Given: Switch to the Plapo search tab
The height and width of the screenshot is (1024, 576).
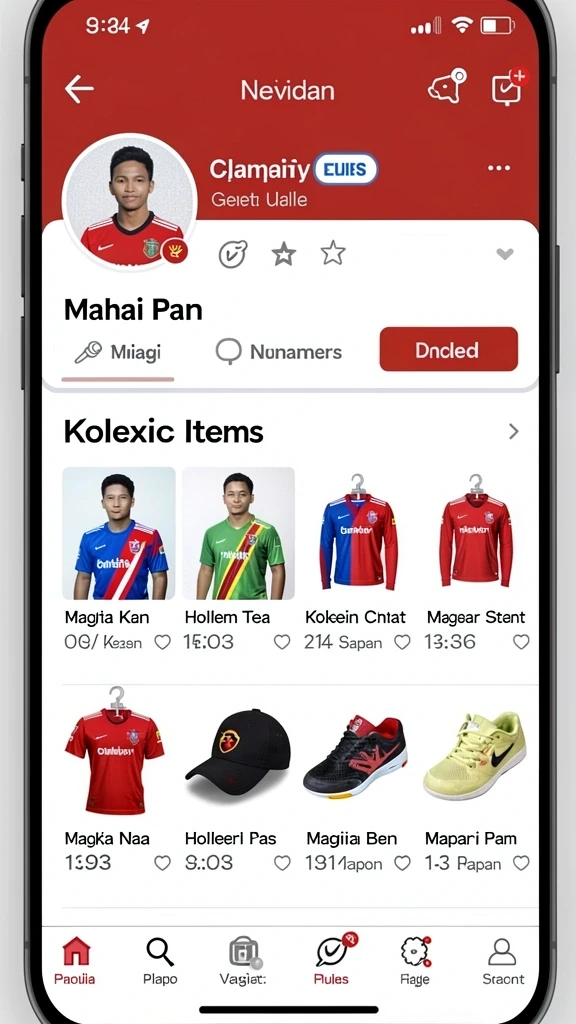Looking at the screenshot, I should [x=160, y=961].
